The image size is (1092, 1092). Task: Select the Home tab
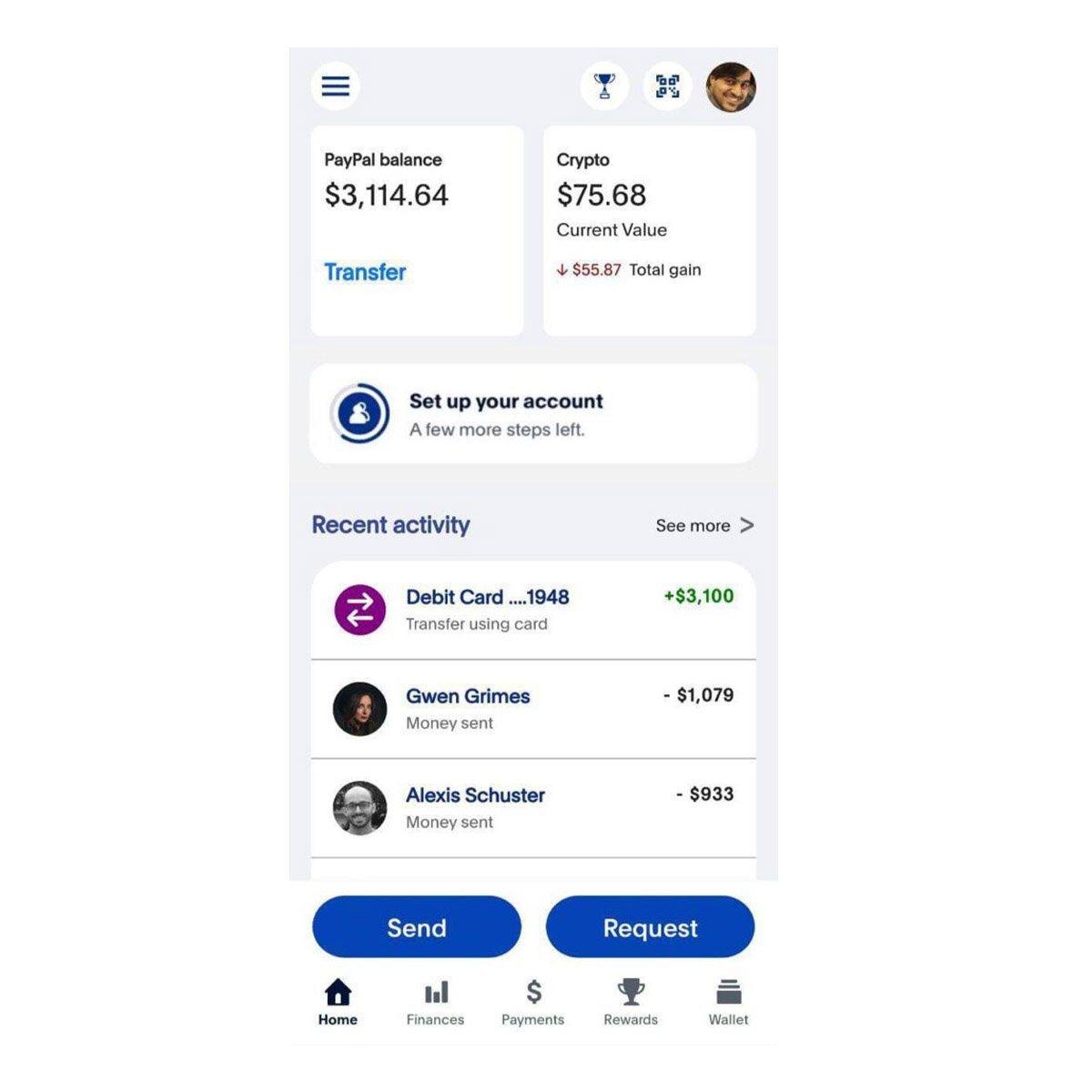pos(338,1003)
